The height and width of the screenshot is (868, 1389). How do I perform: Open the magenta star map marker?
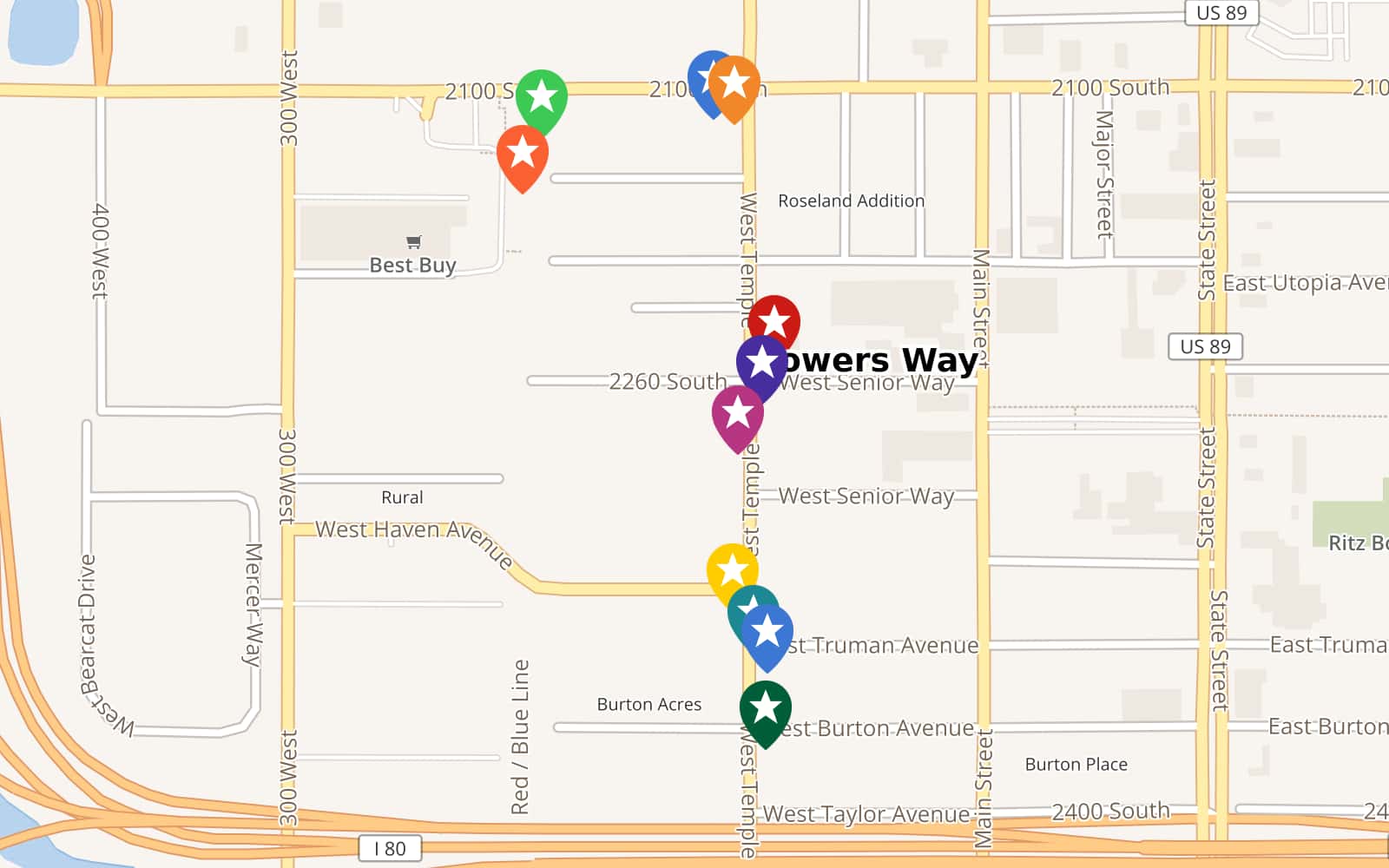[x=737, y=413]
